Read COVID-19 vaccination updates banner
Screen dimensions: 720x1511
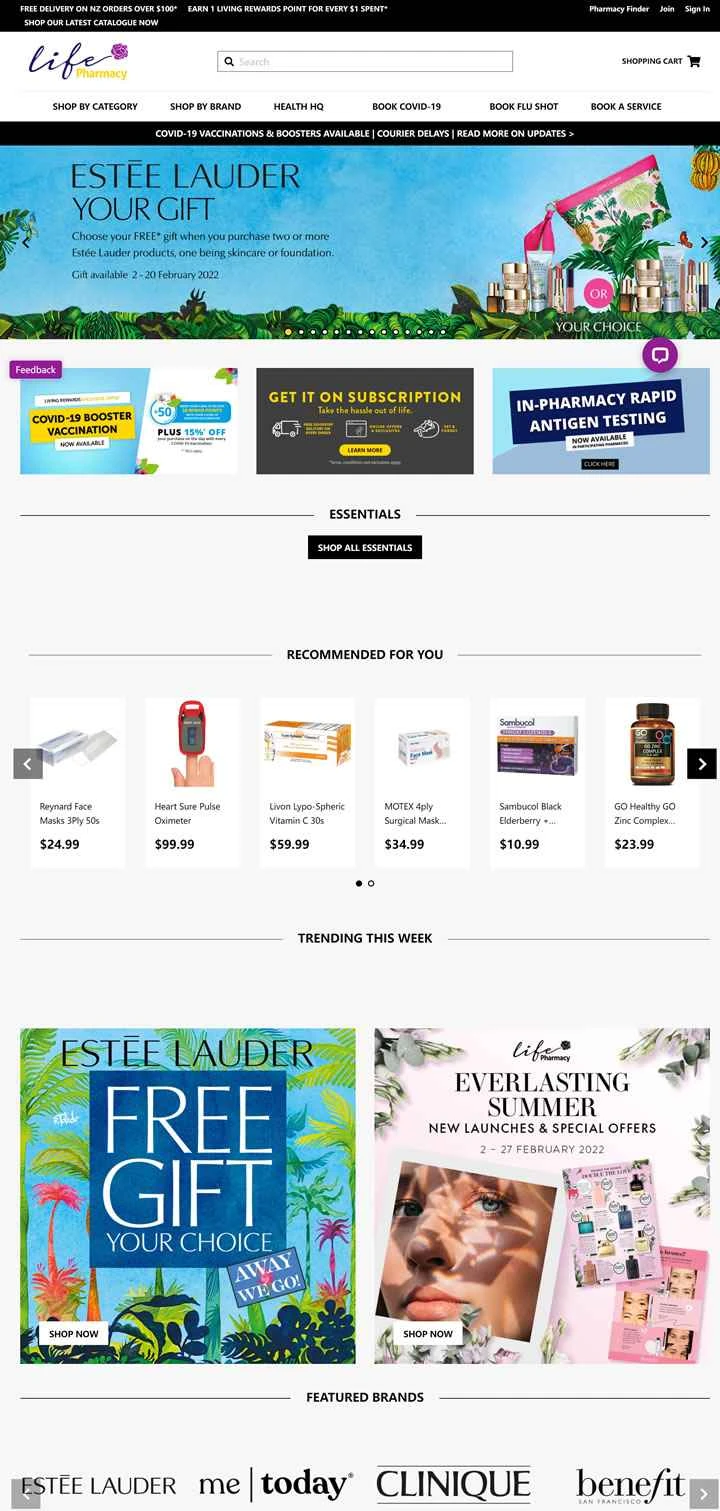364,133
